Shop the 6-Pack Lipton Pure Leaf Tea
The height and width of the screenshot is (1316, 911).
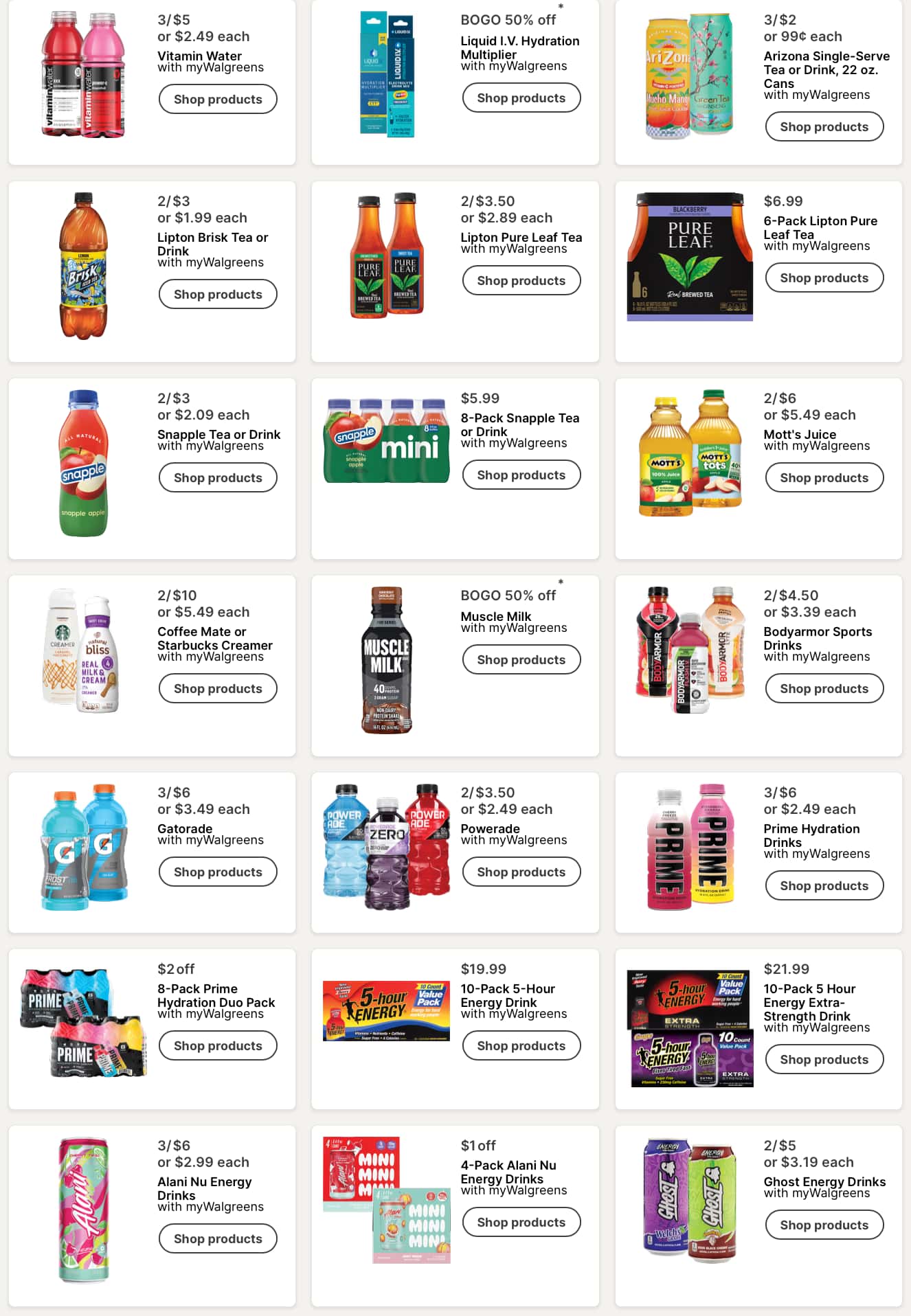(x=824, y=277)
